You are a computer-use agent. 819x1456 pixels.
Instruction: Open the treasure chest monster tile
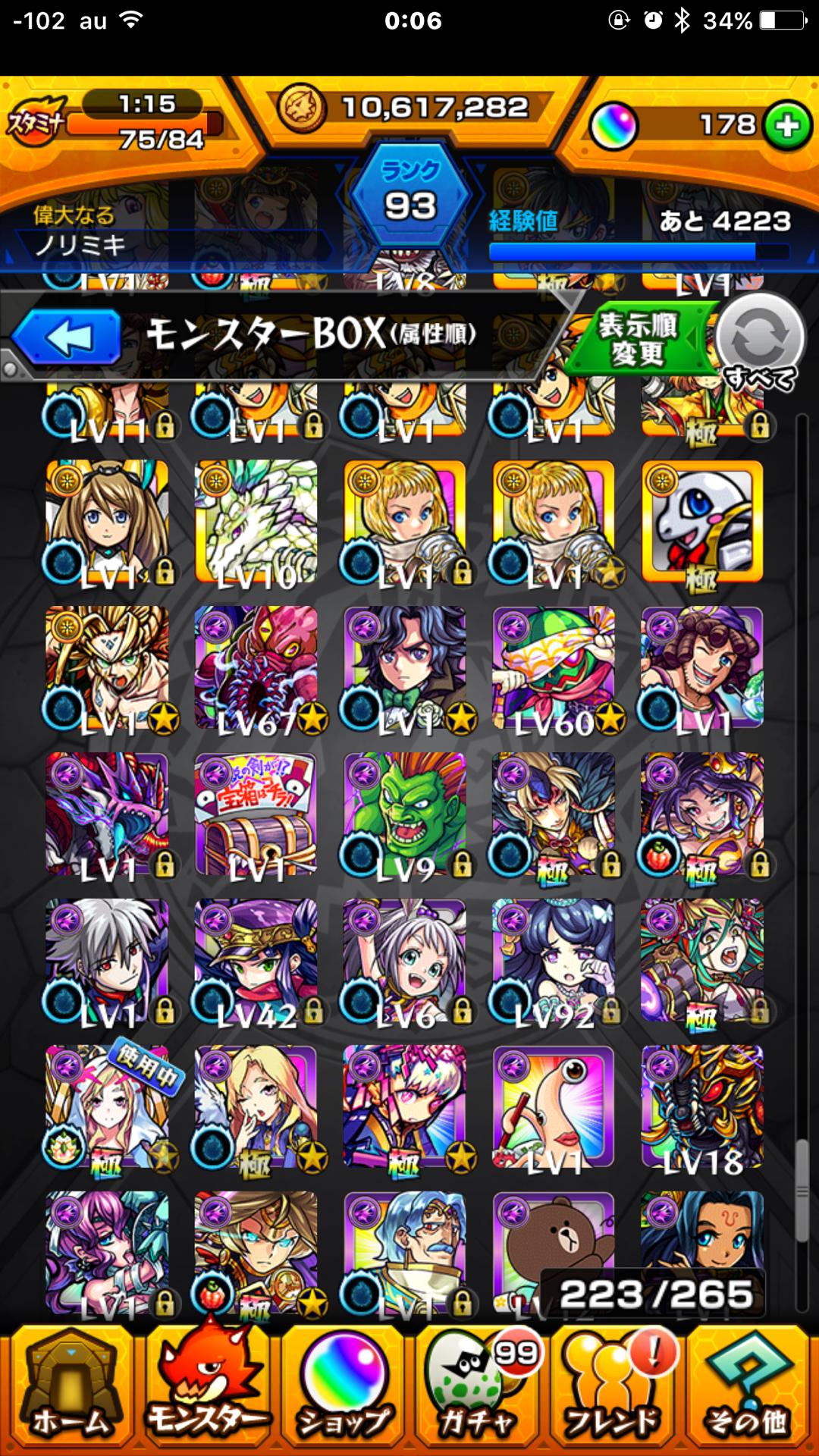256,814
